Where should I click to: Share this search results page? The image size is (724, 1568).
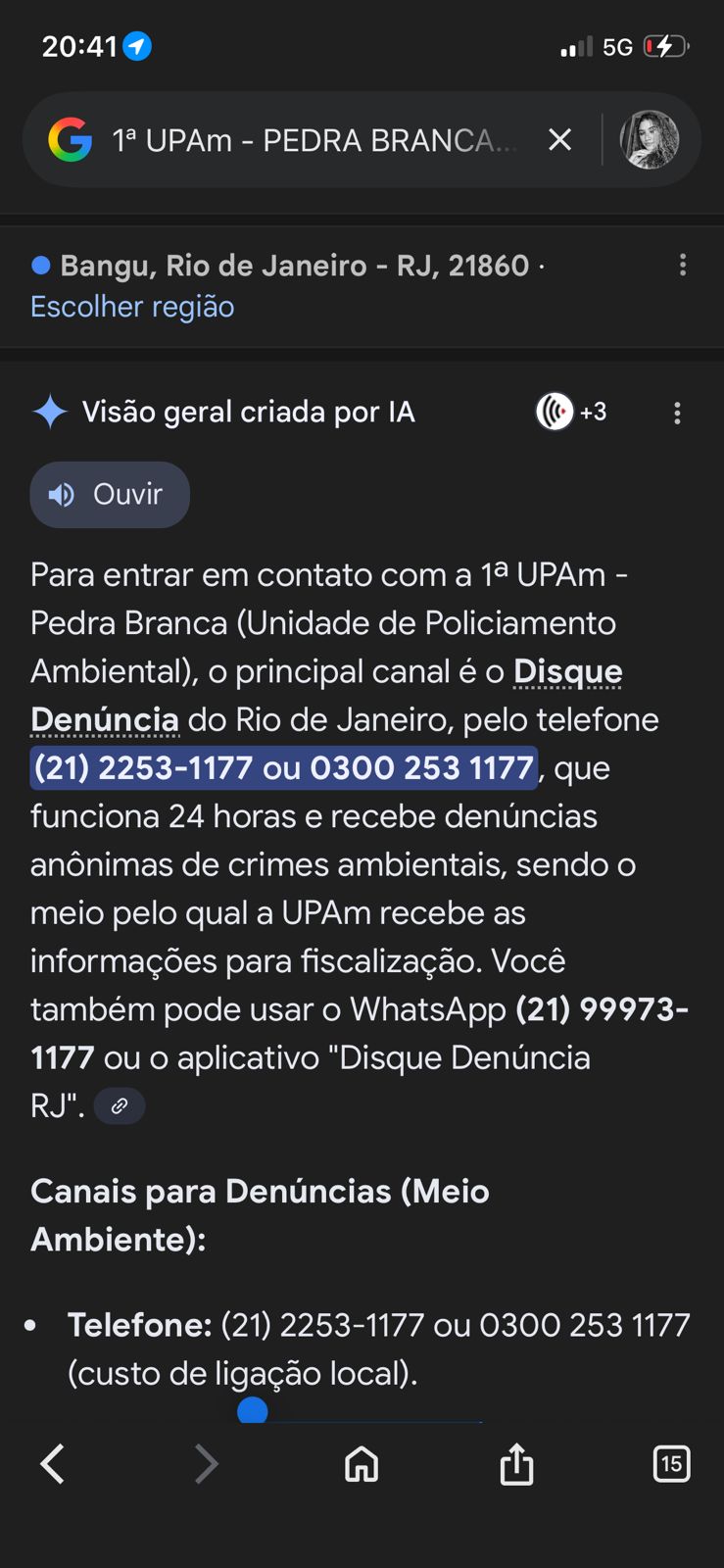[516, 1464]
